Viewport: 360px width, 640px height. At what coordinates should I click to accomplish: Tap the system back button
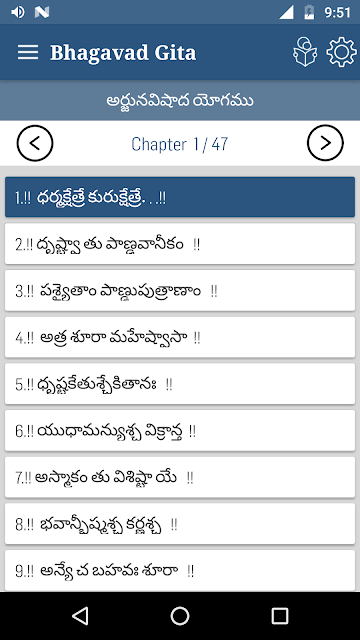tap(80, 616)
